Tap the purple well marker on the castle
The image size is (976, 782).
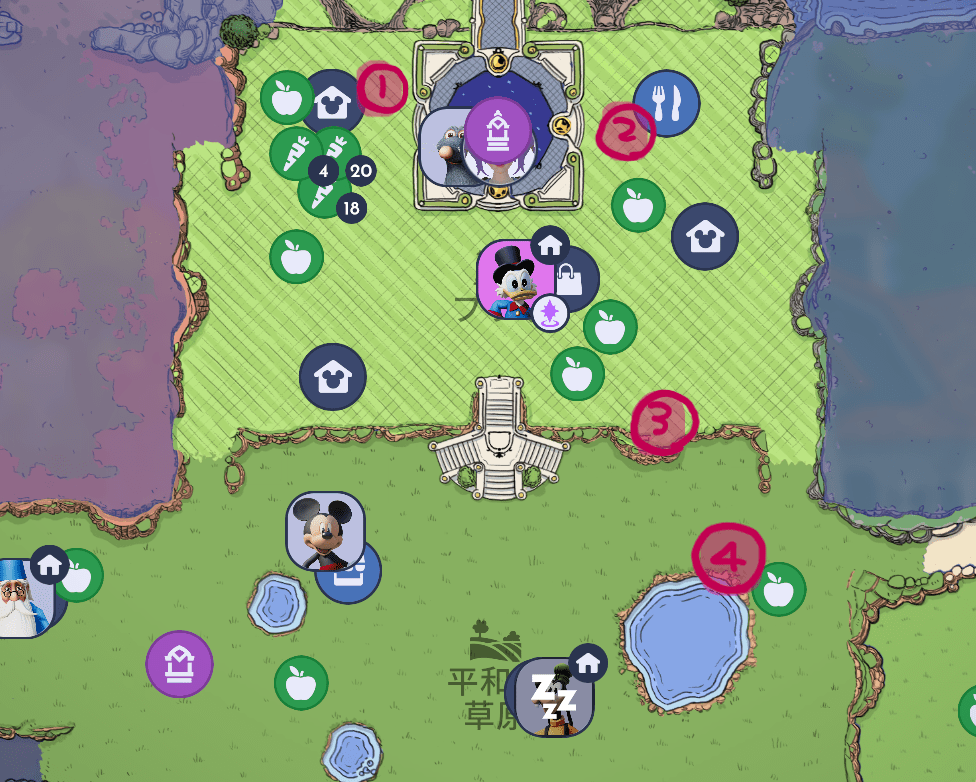point(497,131)
